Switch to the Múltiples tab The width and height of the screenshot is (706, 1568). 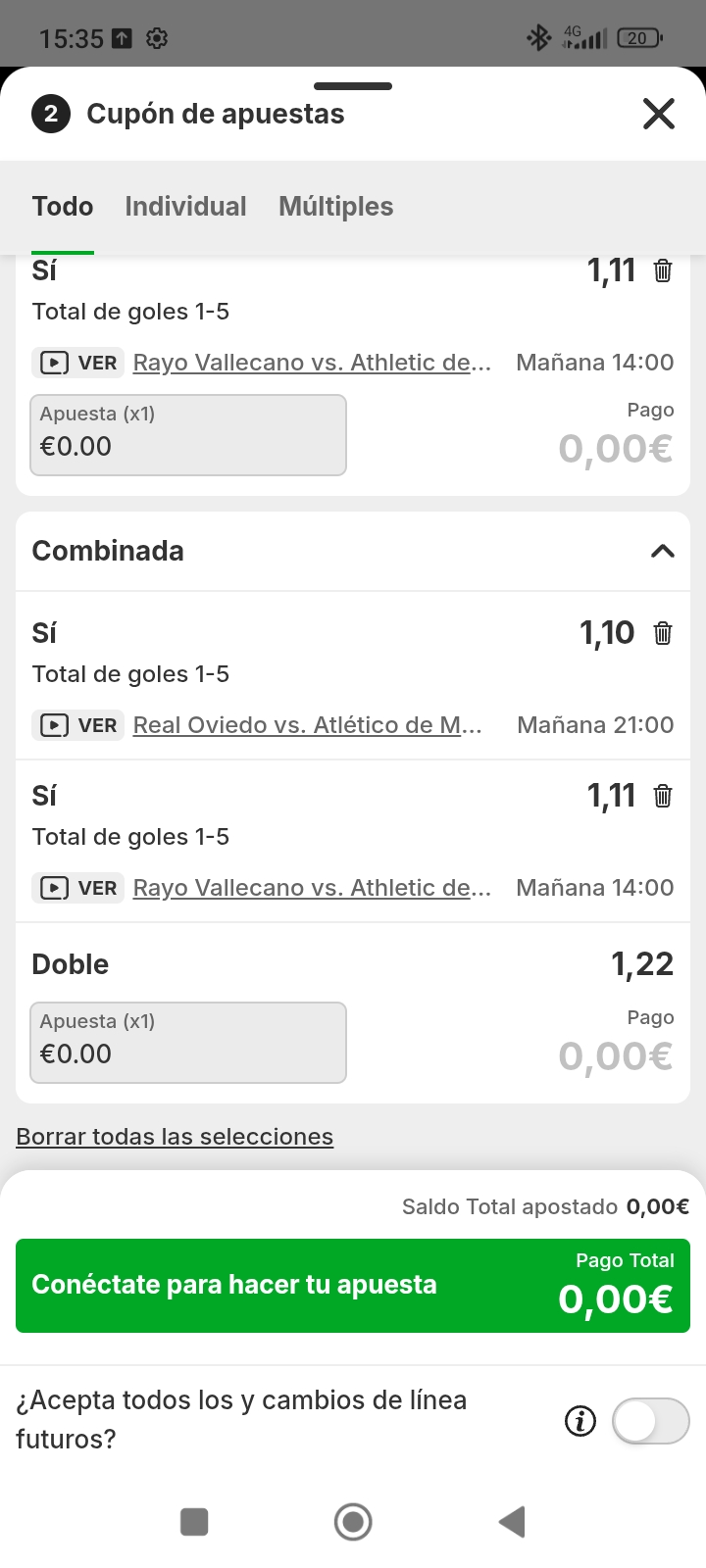[335, 207]
